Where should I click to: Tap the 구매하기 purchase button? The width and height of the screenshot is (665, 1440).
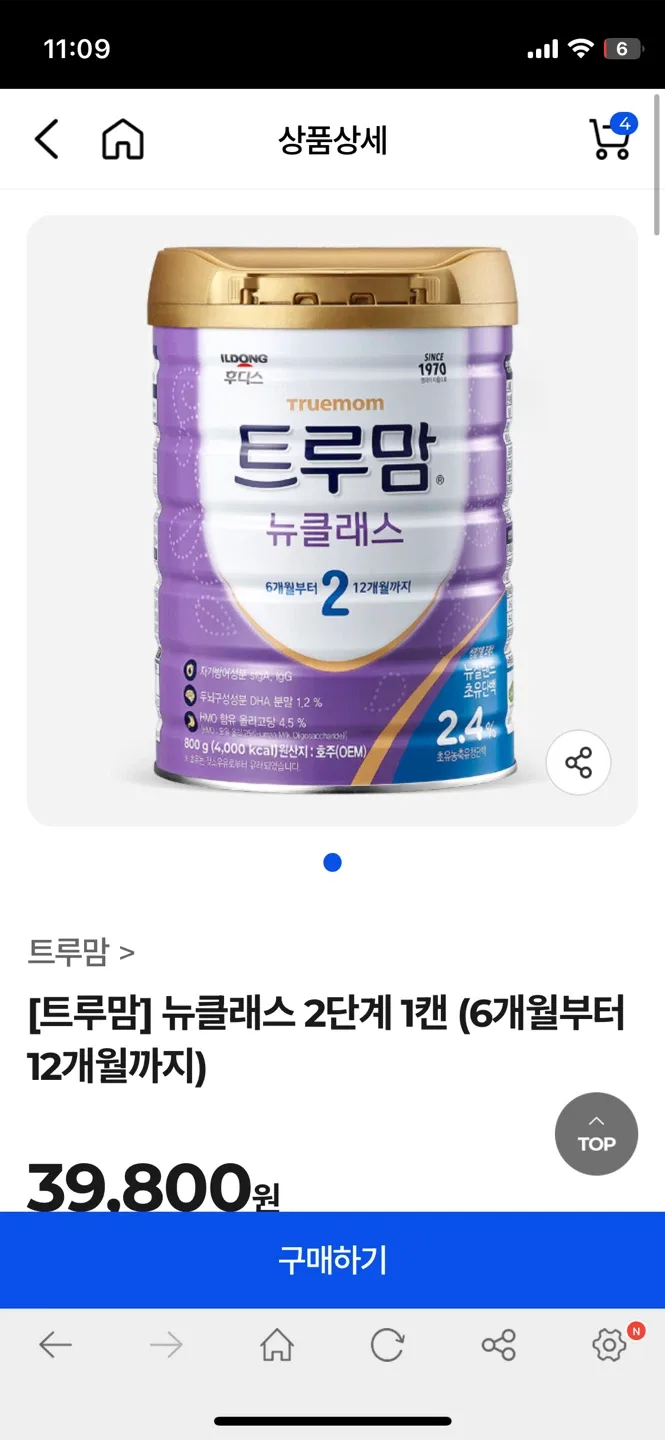pos(332,1260)
